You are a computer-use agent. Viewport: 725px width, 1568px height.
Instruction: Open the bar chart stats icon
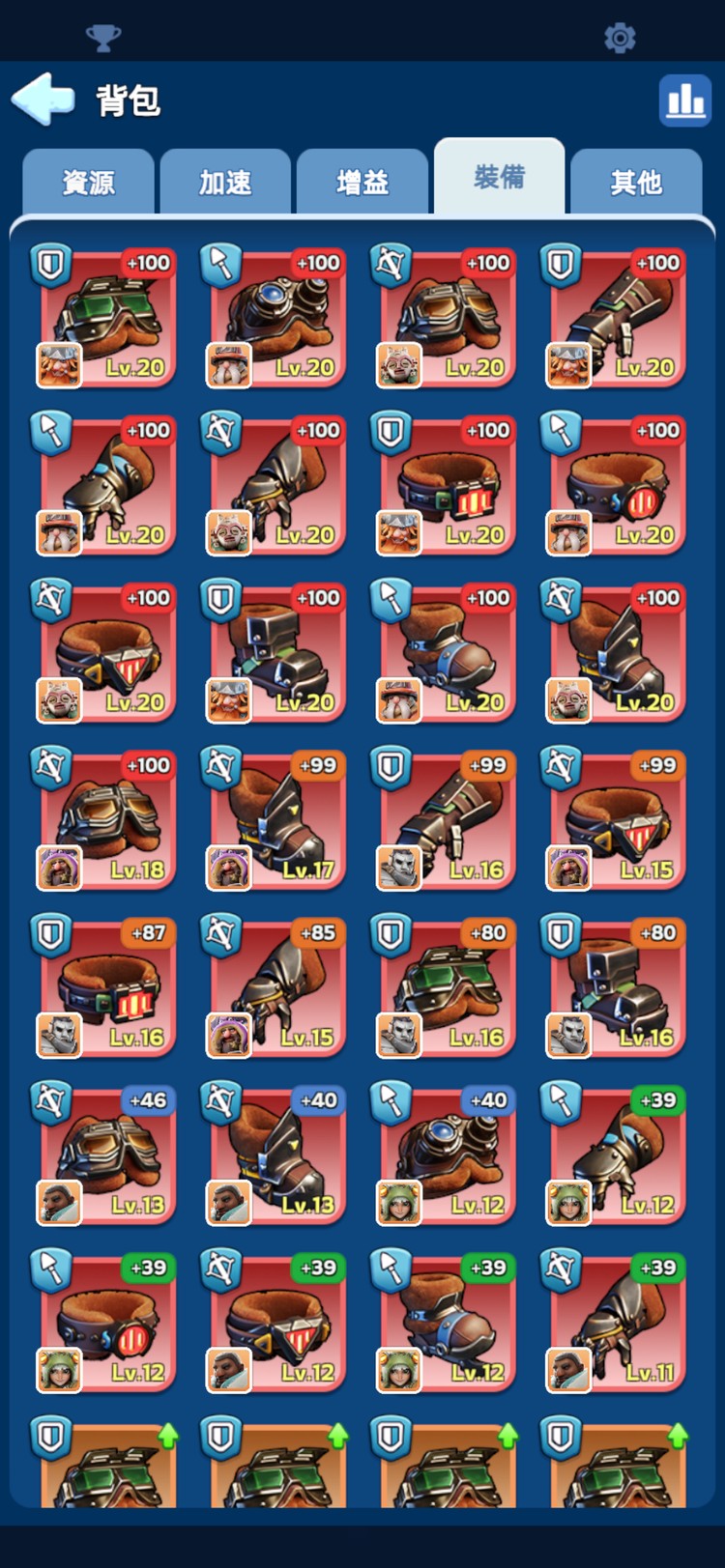(x=684, y=100)
